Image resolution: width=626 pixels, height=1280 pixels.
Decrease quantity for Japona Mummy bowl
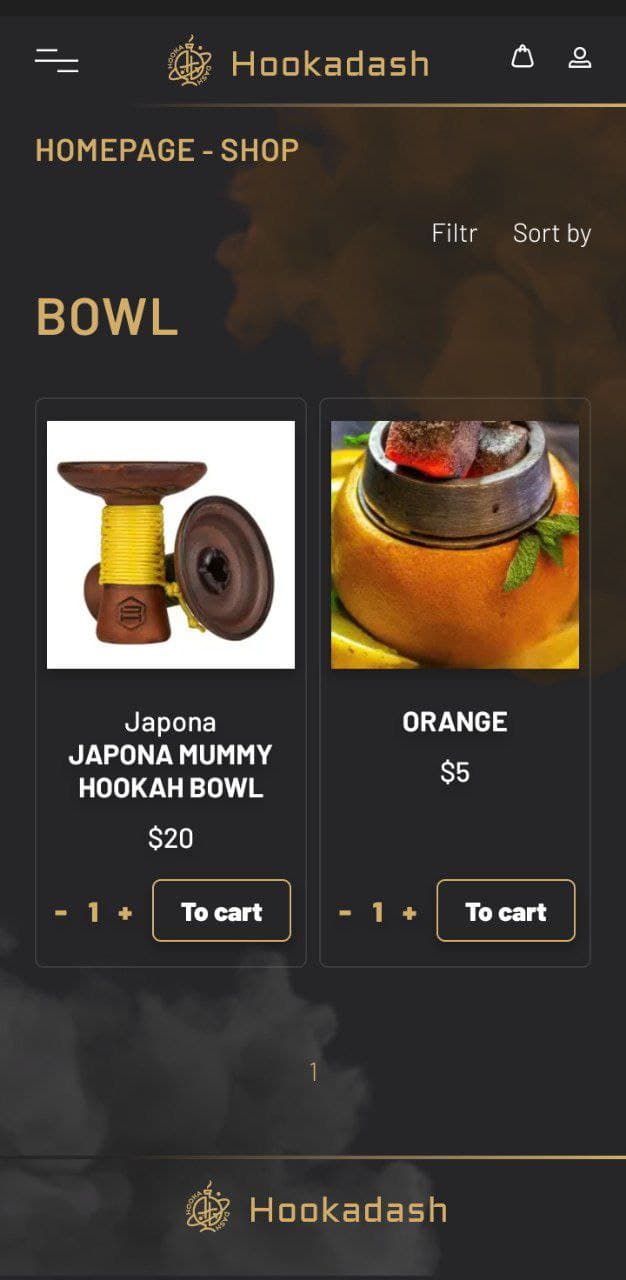(x=61, y=913)
